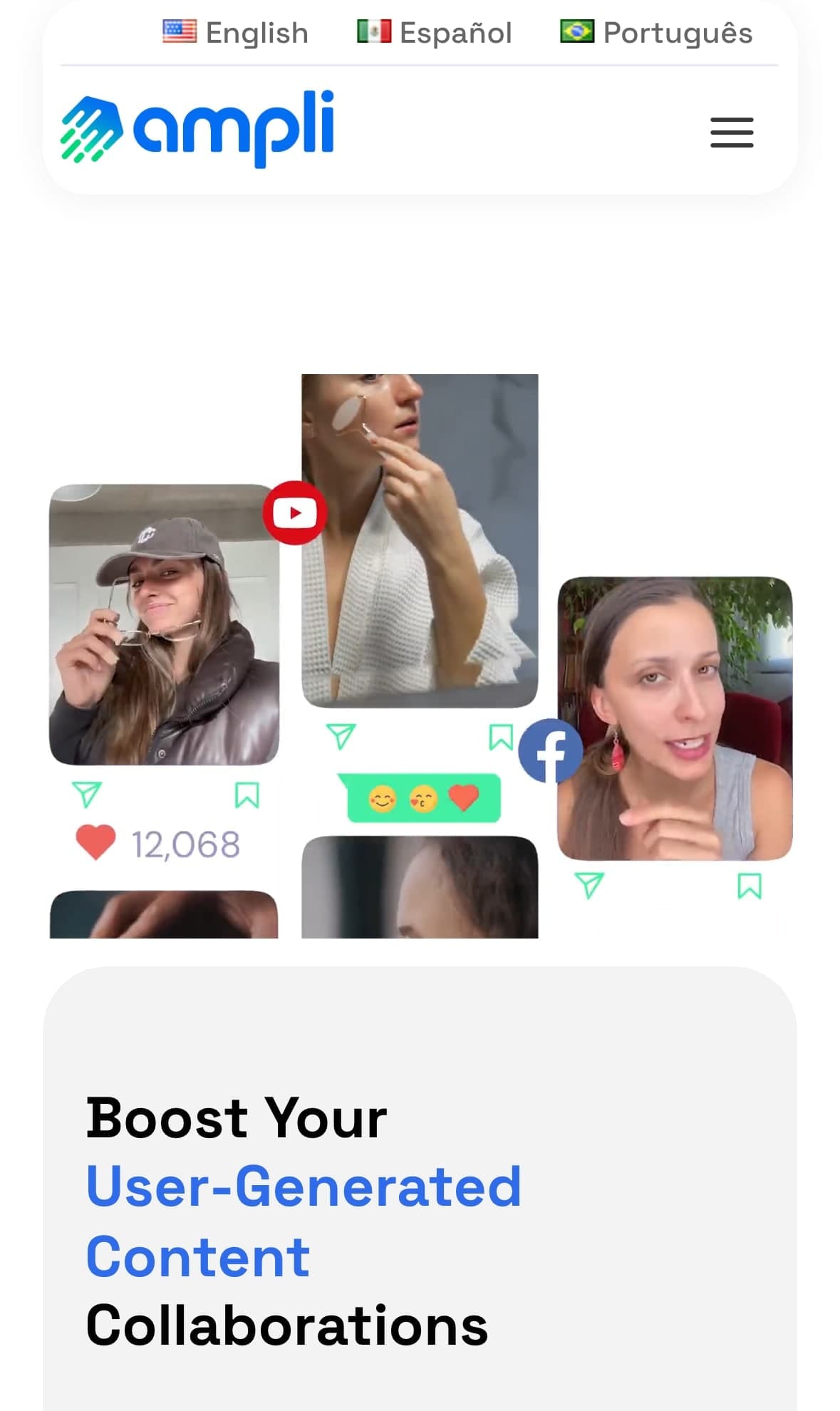Click the ampli logo
This screenshot has width=840, height=1411.
(x=197, y=130)
